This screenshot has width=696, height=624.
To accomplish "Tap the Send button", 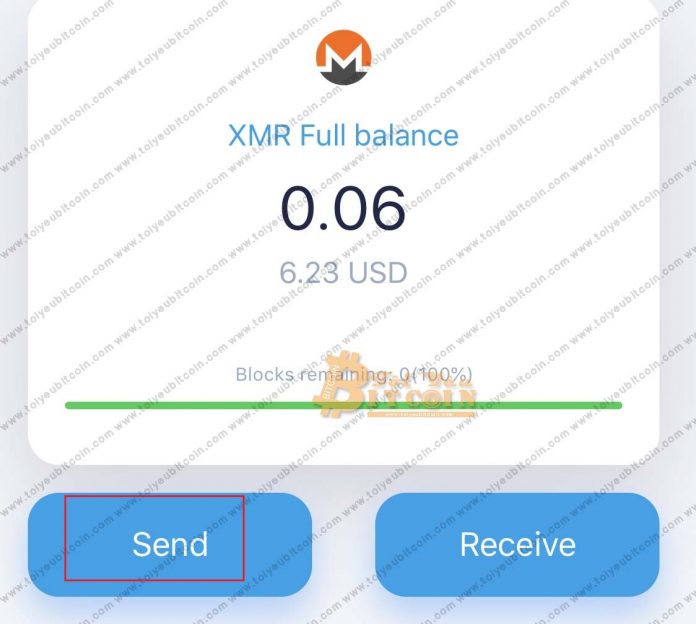I will pos(170,544).
